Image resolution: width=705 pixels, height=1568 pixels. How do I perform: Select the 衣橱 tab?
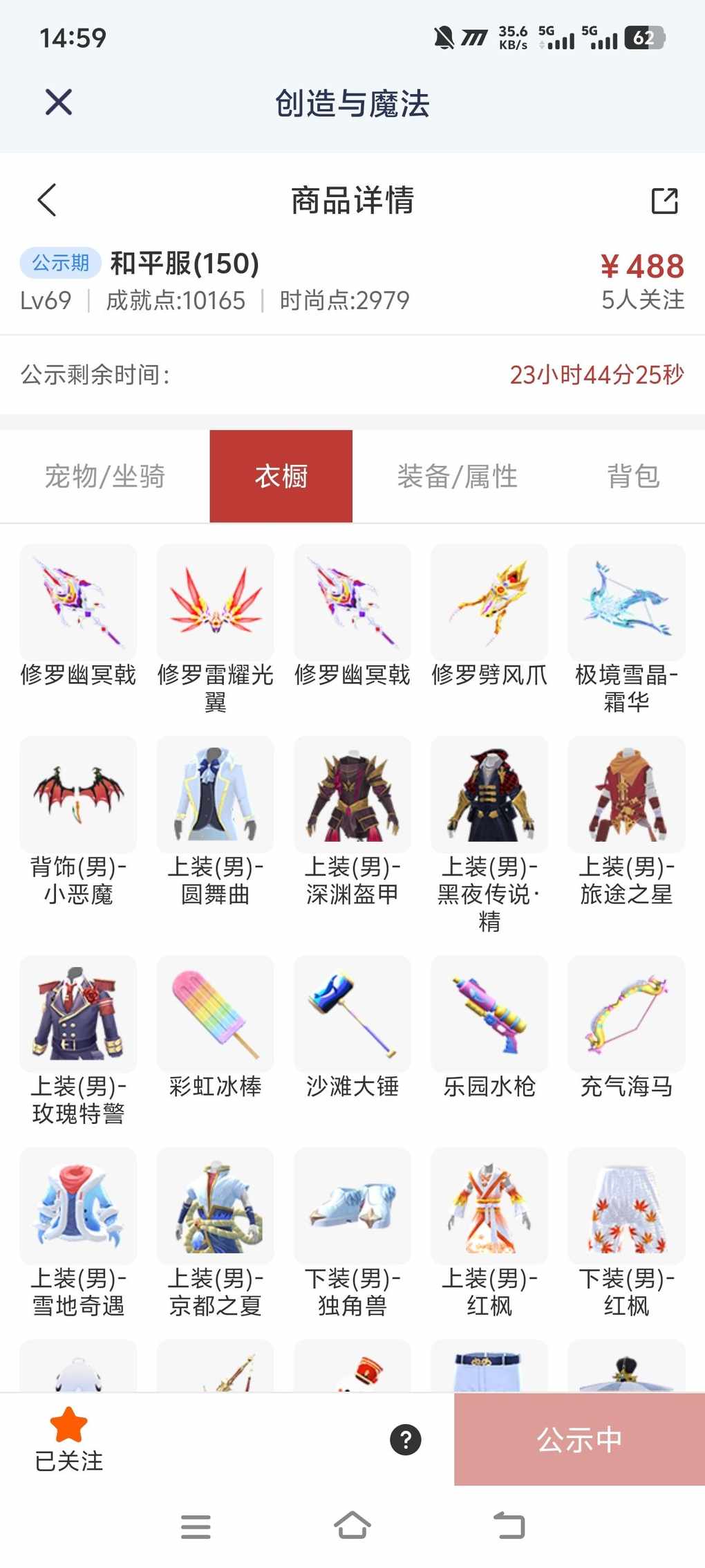tap(281, 477)
